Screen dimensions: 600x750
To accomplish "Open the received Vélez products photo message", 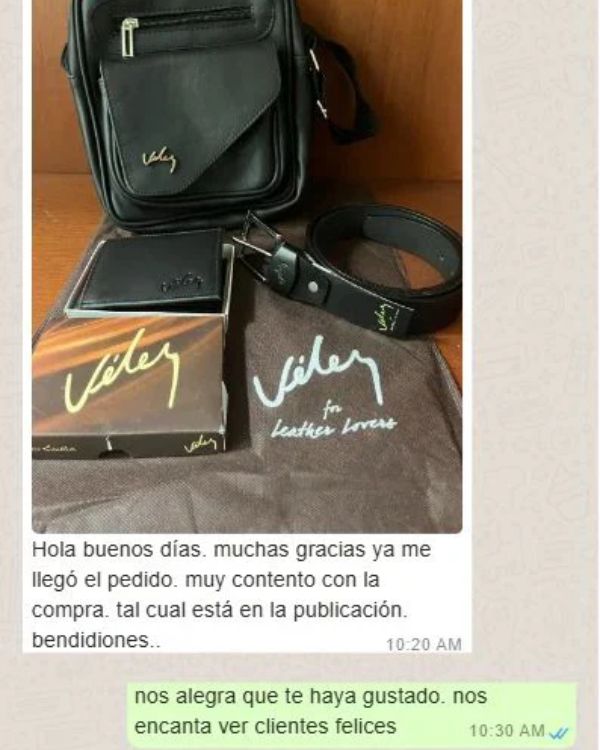I will (247, 265).
